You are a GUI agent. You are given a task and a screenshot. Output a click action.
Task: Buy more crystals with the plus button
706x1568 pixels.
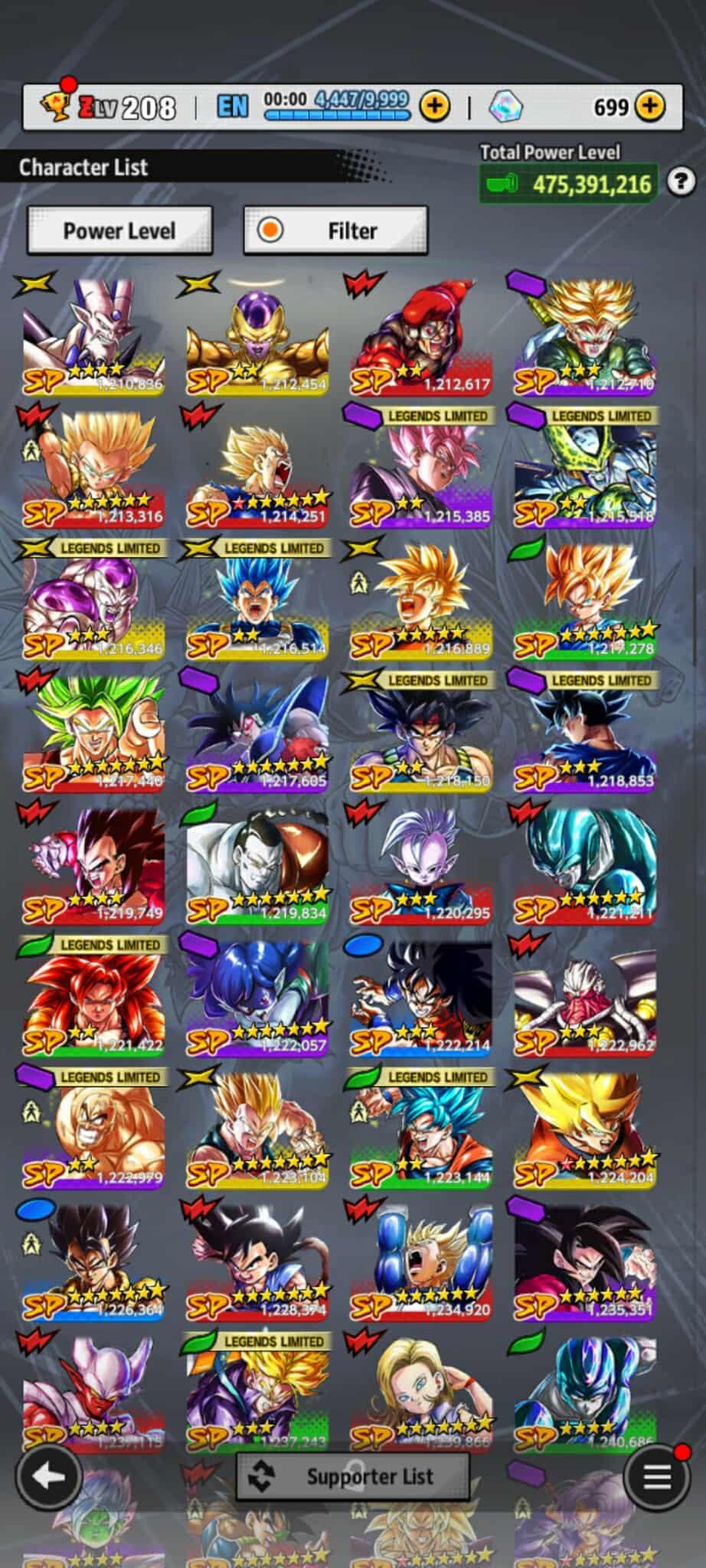(650, 106)
